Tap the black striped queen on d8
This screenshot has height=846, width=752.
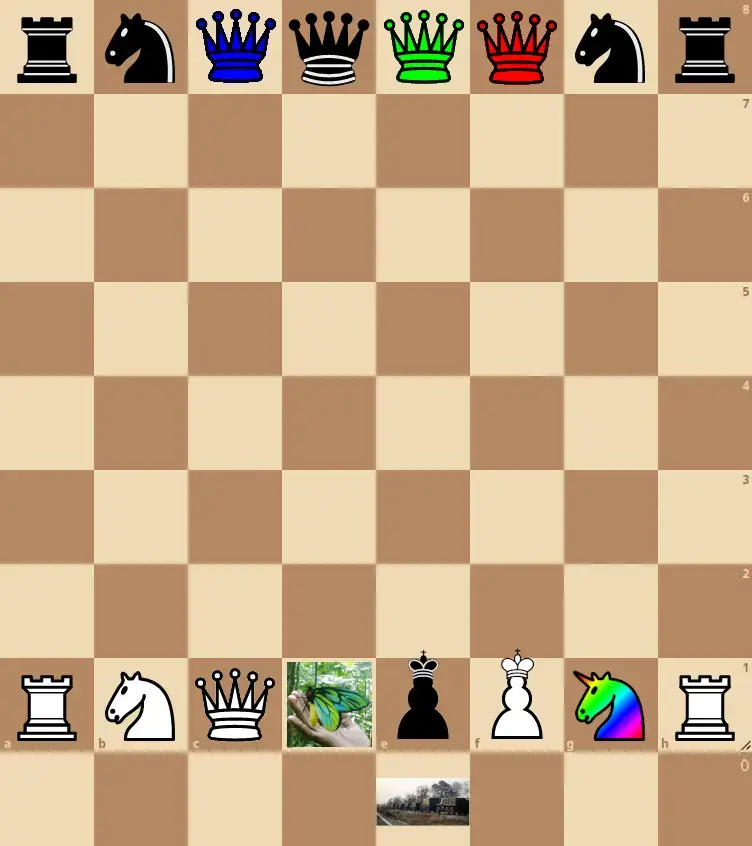[329, 47]
